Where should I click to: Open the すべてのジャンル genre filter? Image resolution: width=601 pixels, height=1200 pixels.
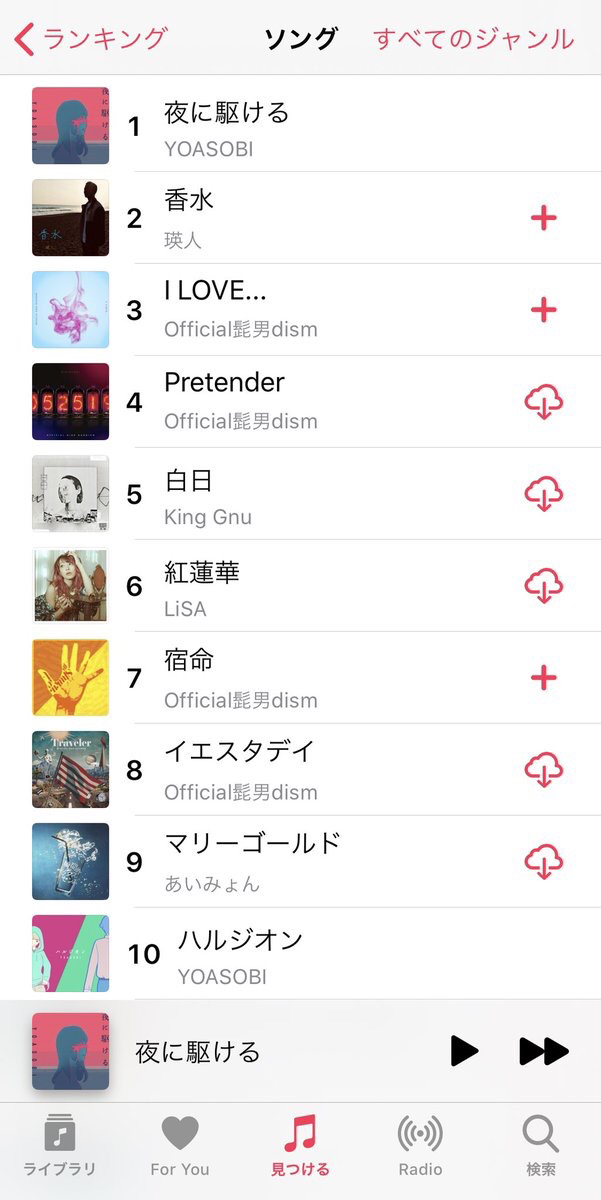[473, 39]
